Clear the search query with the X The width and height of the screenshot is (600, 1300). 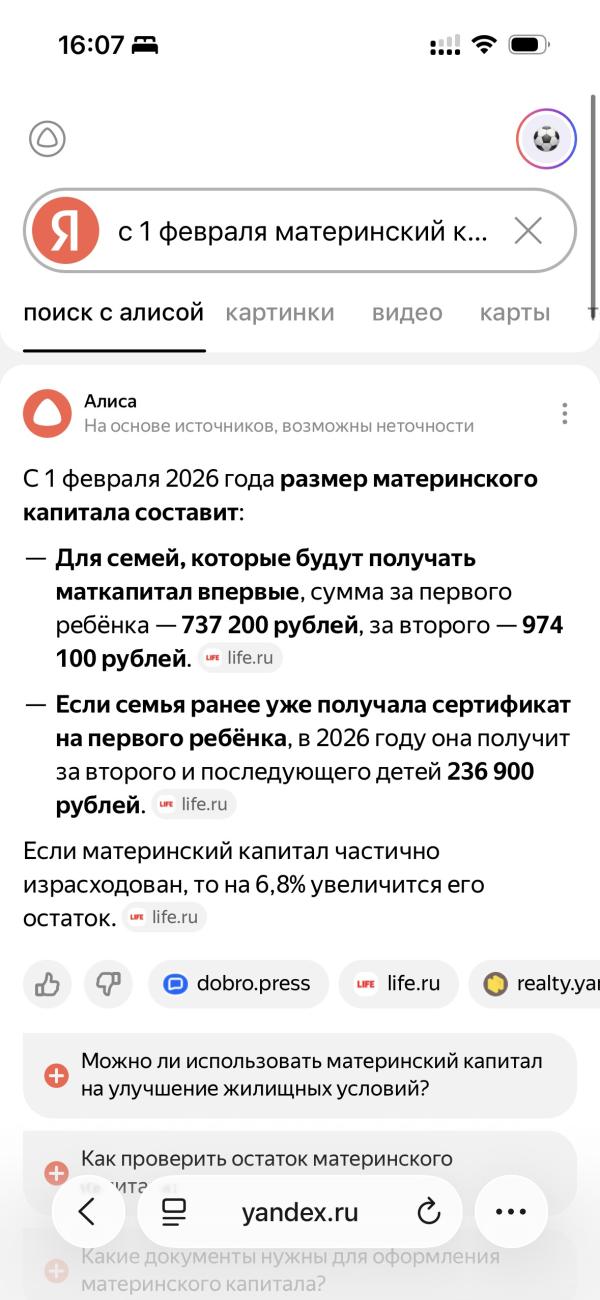point(528,231)
